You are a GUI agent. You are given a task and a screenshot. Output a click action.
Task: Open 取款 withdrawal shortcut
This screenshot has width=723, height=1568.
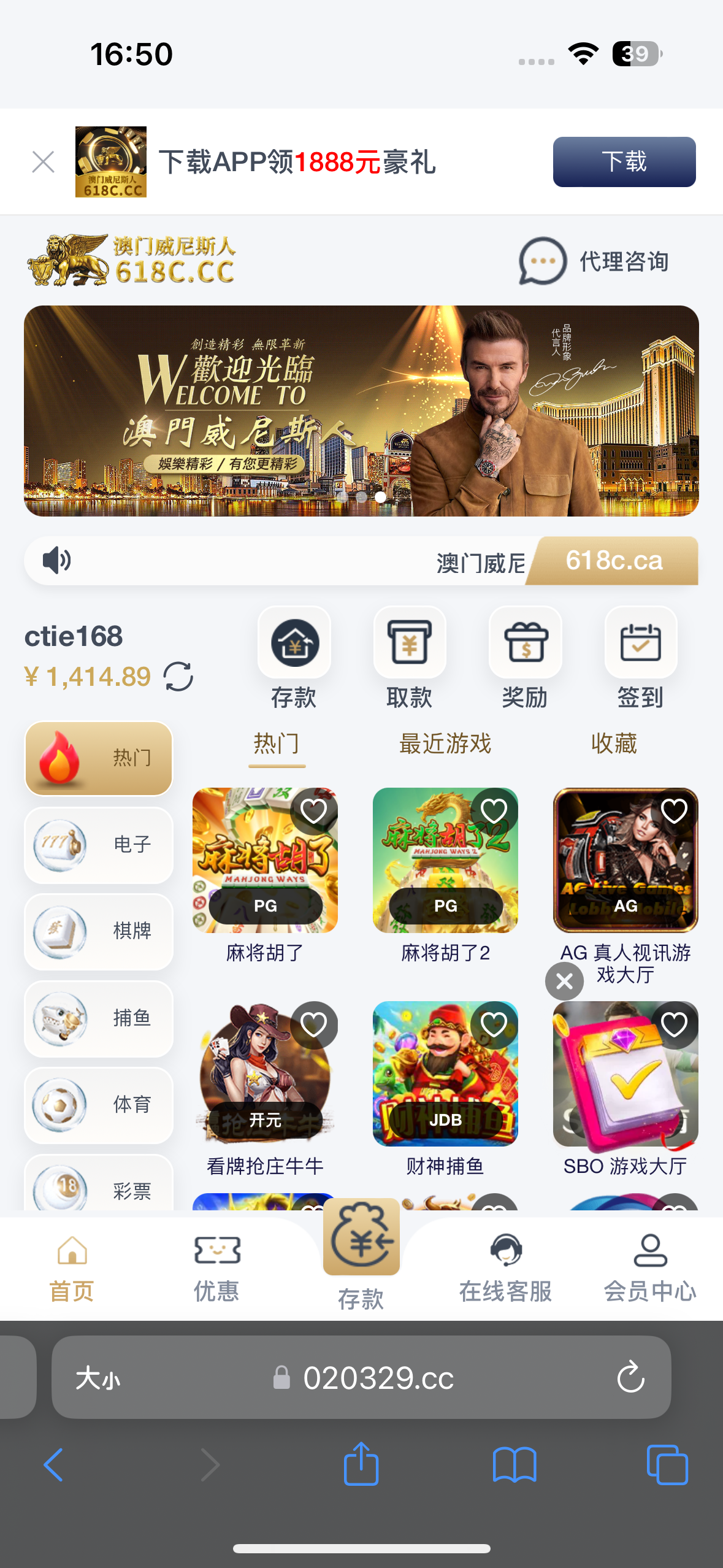click(410, 656)
